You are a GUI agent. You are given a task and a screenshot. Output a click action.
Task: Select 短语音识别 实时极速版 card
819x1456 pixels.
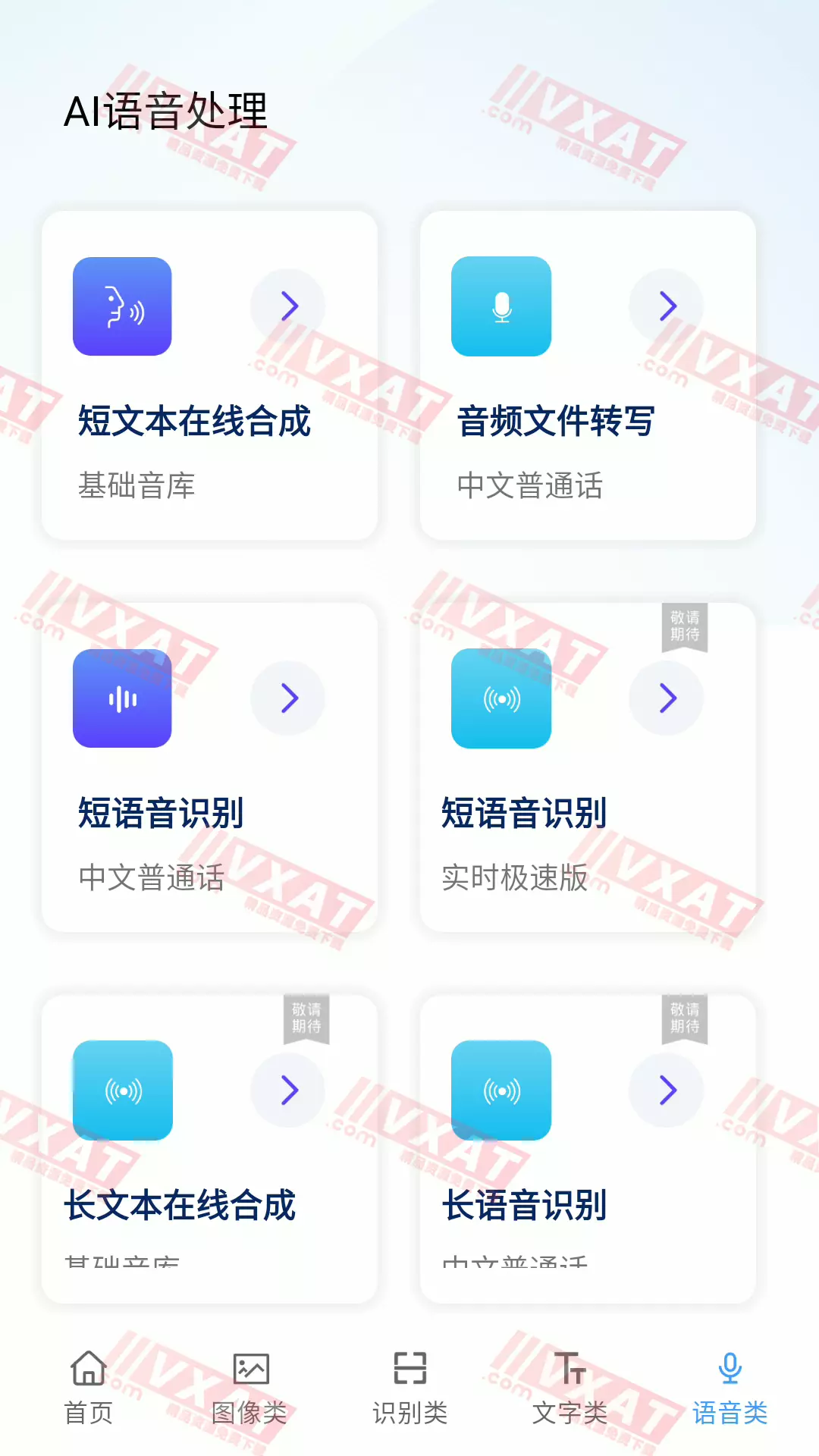(588, 767)
